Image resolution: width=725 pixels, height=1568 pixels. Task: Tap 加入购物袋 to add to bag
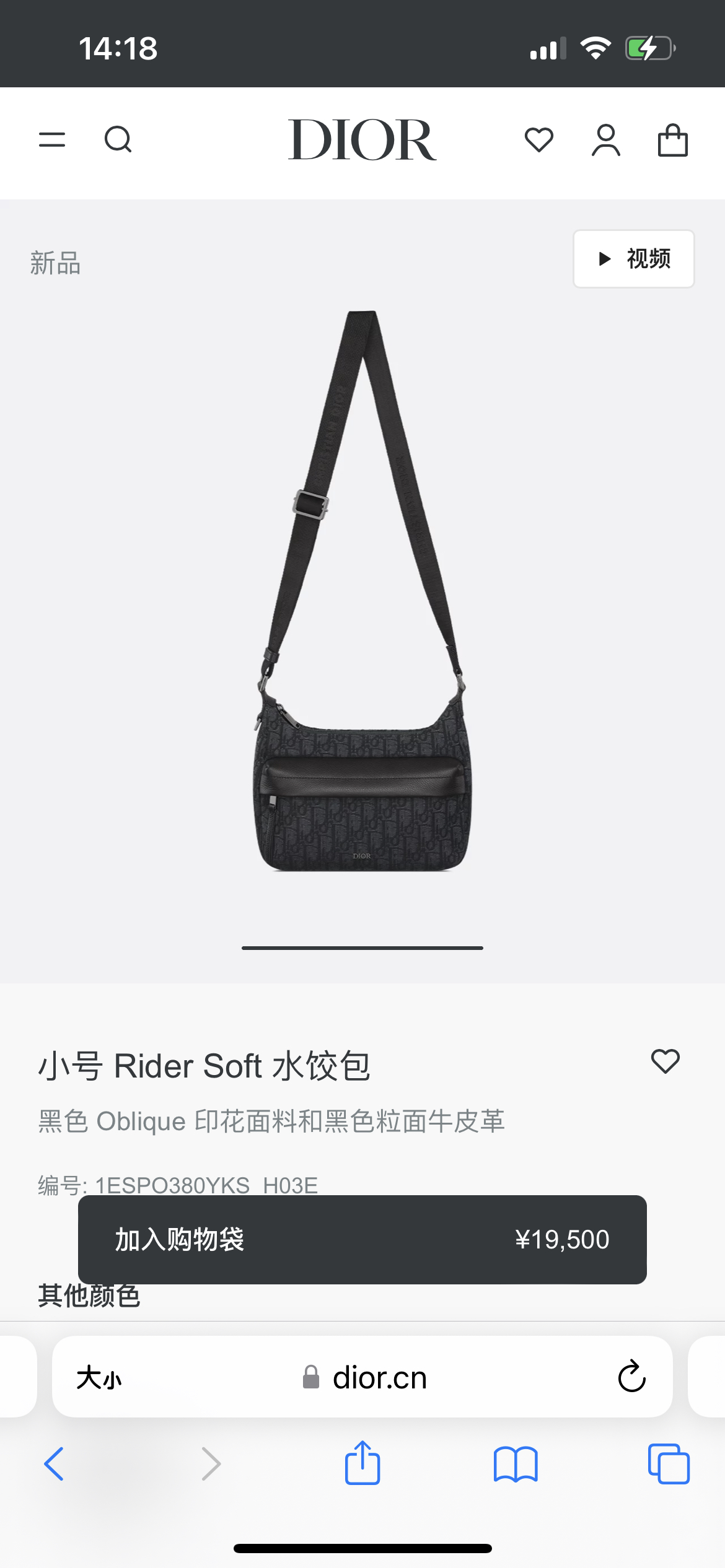tap(362, 1240)
